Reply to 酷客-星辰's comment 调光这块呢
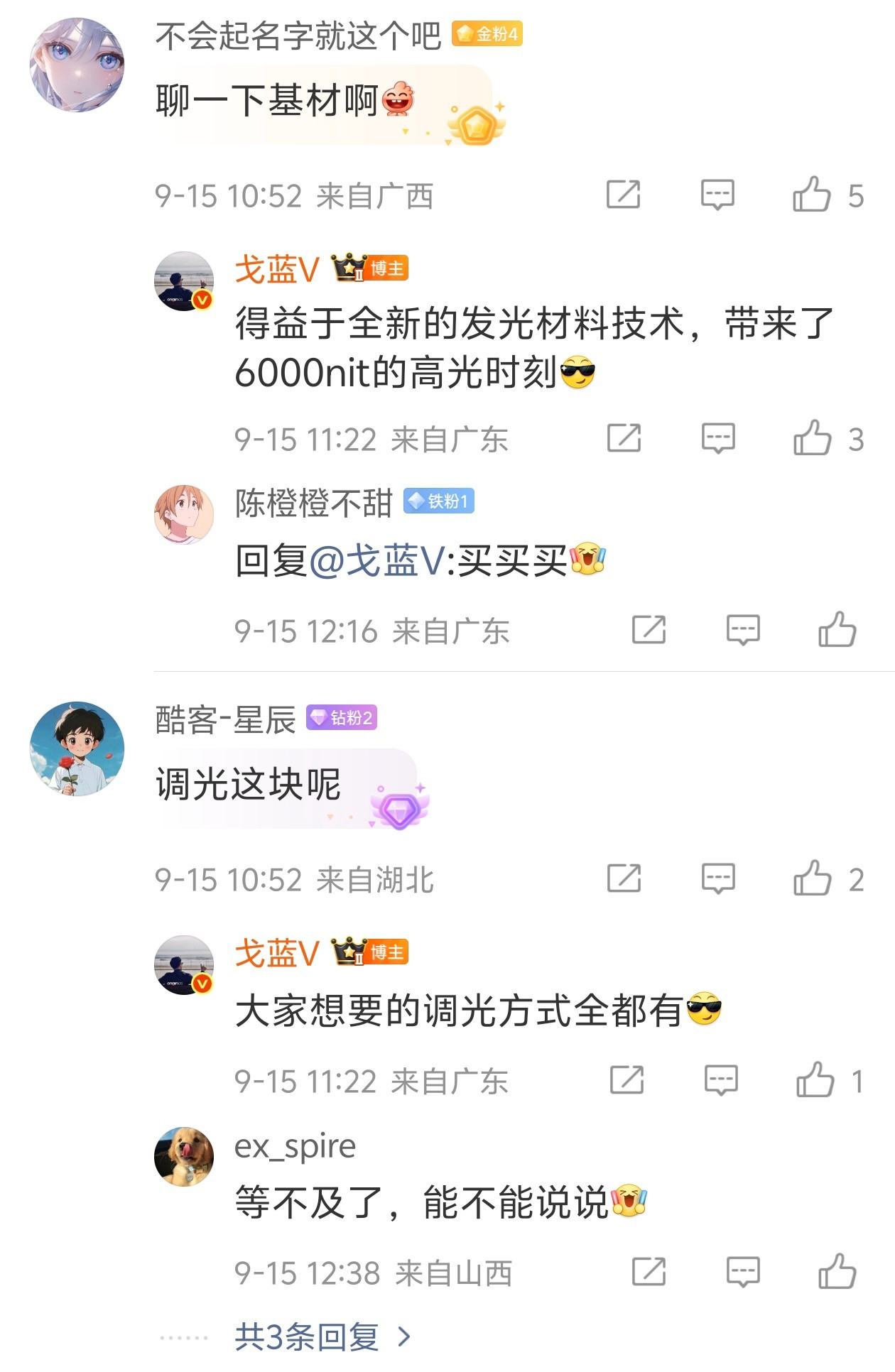 coord(718,878)
